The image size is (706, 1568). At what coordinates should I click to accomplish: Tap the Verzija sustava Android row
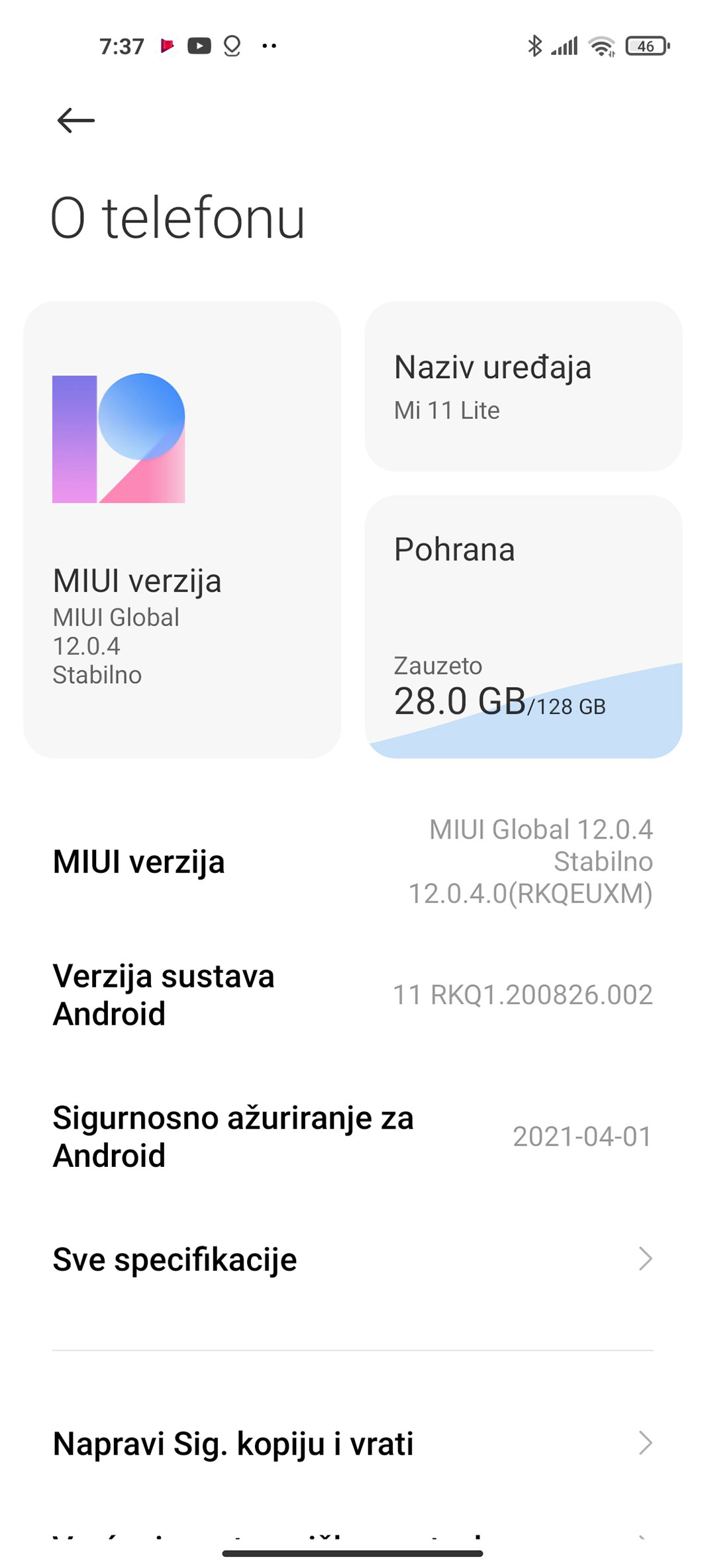(x=352, y=995)
